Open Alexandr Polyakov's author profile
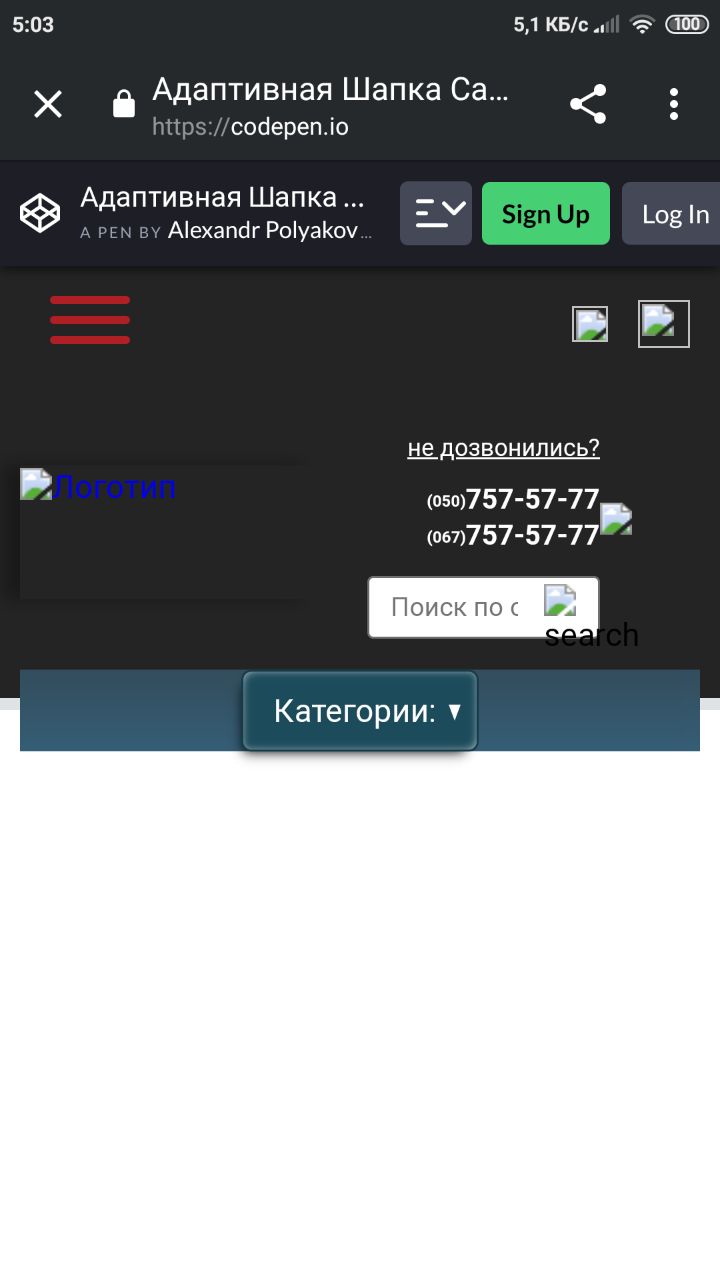The width and height of the screenshot is (720, 1280). [x=268, y=231]
